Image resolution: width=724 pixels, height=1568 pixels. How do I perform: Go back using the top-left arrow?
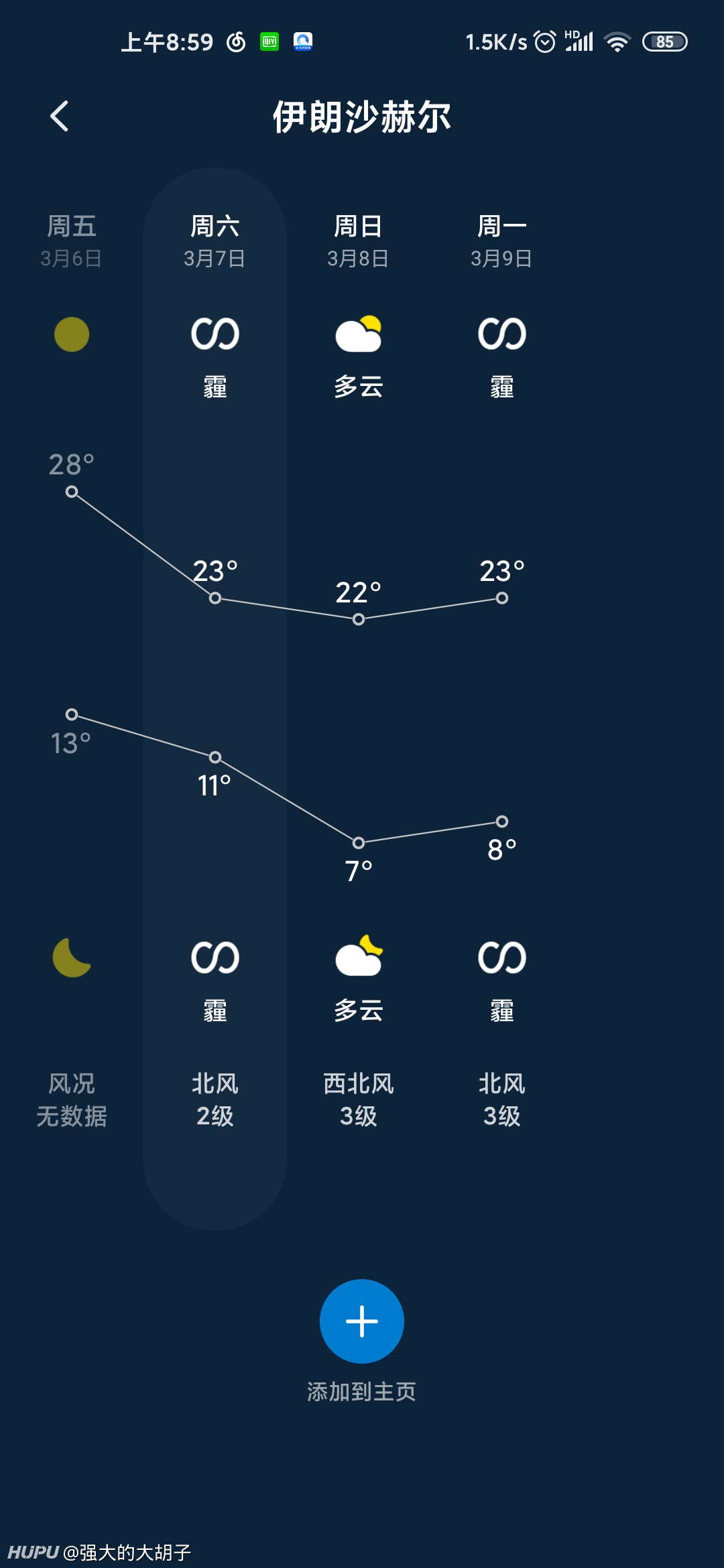click(60, 116)
